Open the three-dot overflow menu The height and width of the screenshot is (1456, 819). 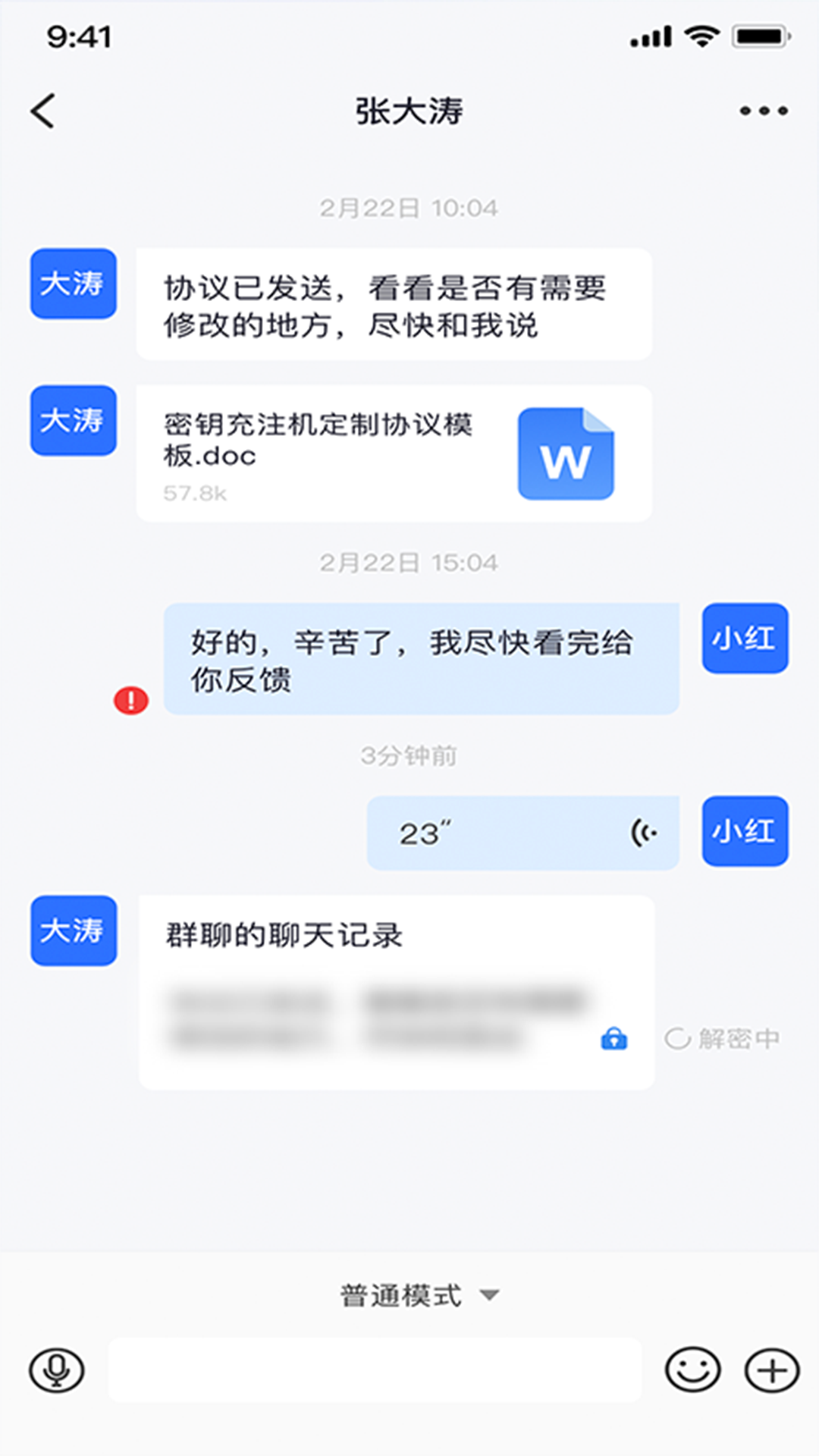(x=763, y=111)
